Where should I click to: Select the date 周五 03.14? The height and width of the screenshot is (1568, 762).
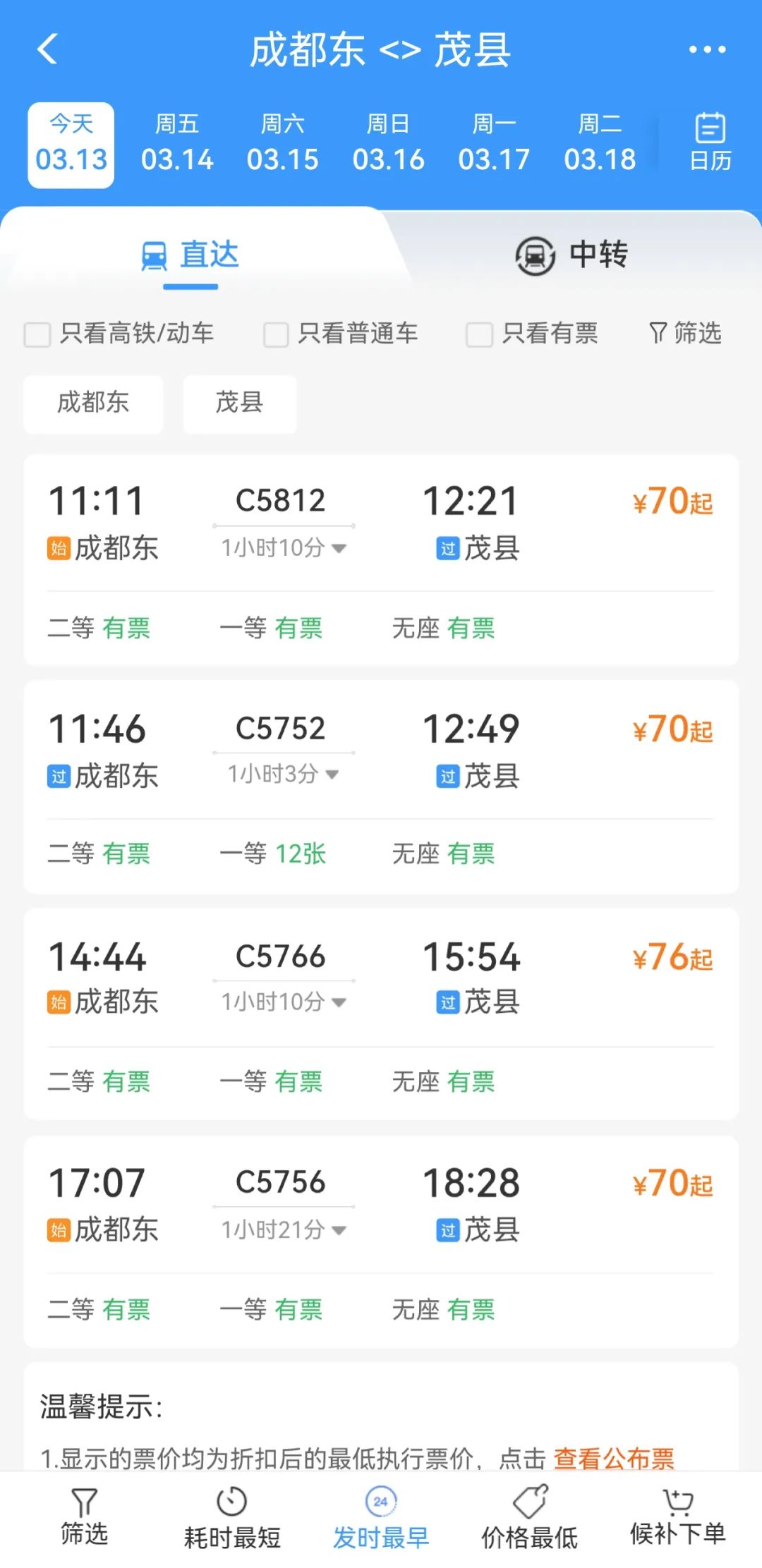click(x=177, y=145)
